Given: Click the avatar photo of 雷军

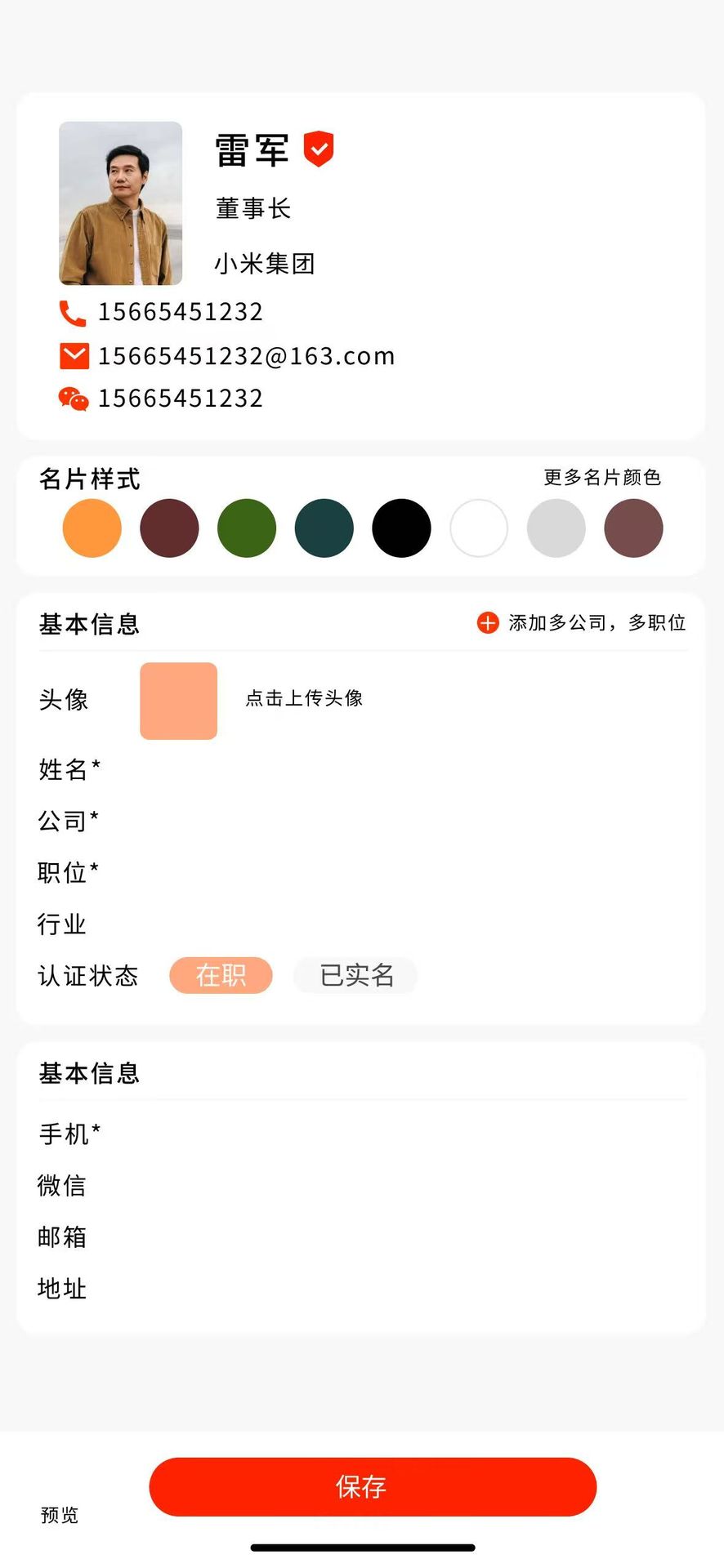Looking at the screenshot, I should [x=120, y=203].
